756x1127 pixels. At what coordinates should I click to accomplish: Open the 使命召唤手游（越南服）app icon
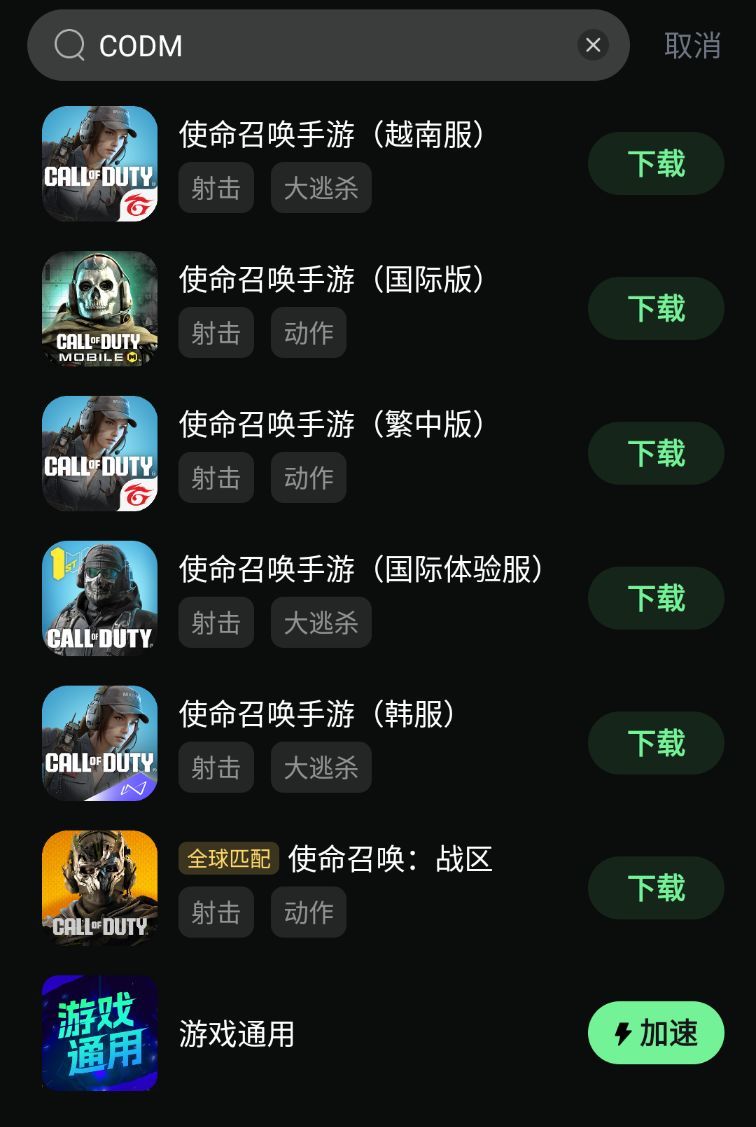click(x=99, y=164)
